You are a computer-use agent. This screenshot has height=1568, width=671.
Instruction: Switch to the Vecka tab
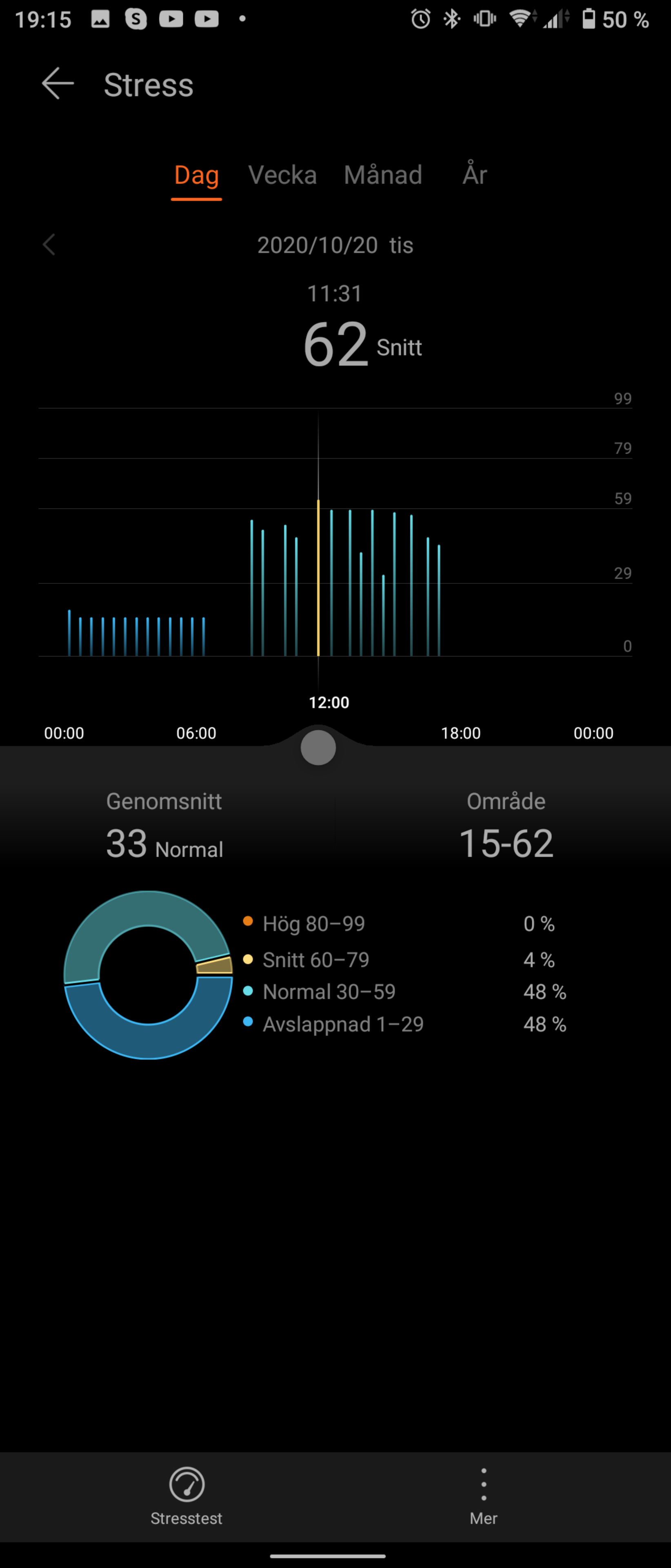(x=282, y=175)
